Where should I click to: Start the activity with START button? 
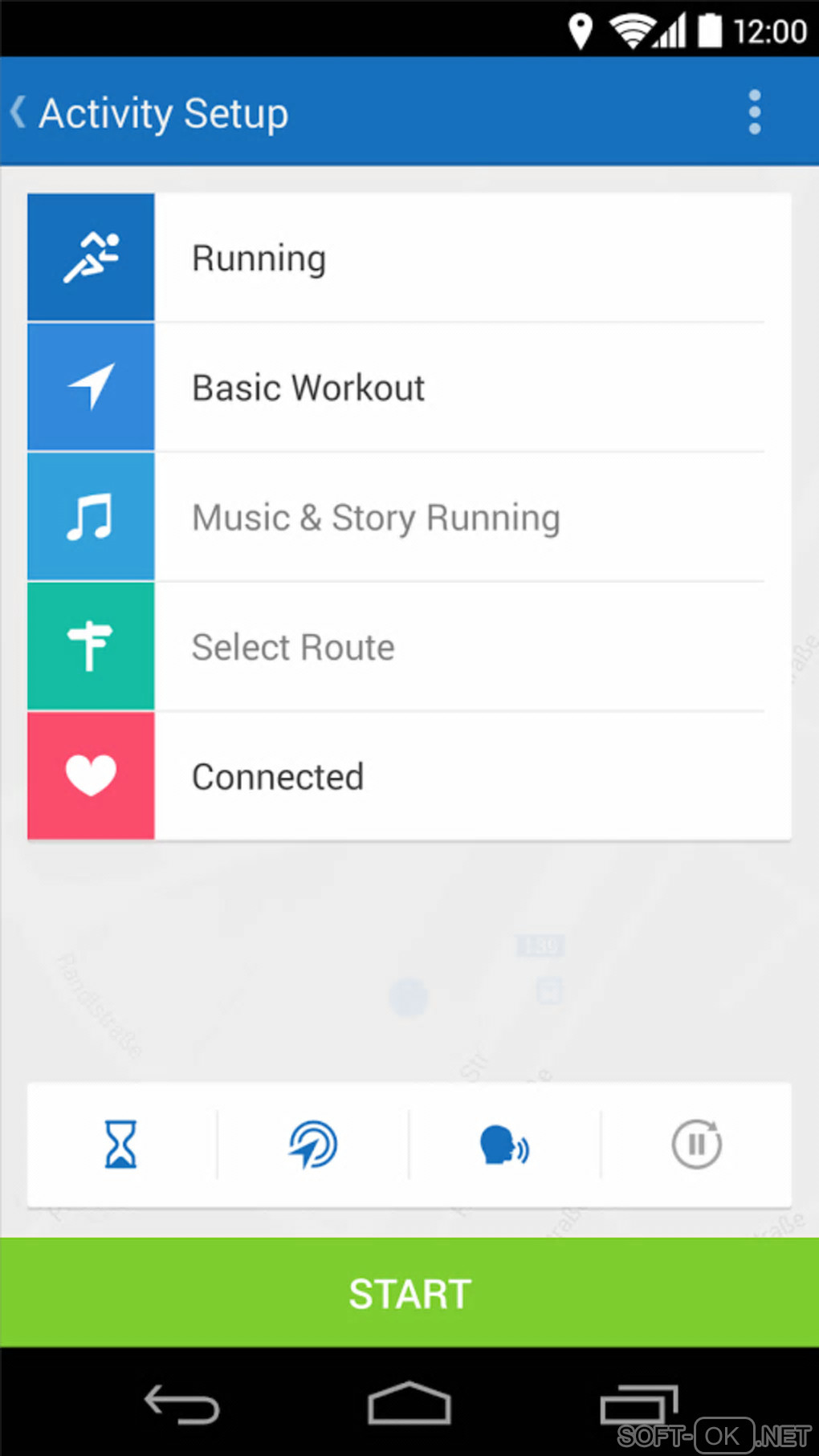(x=409, y=1293)
